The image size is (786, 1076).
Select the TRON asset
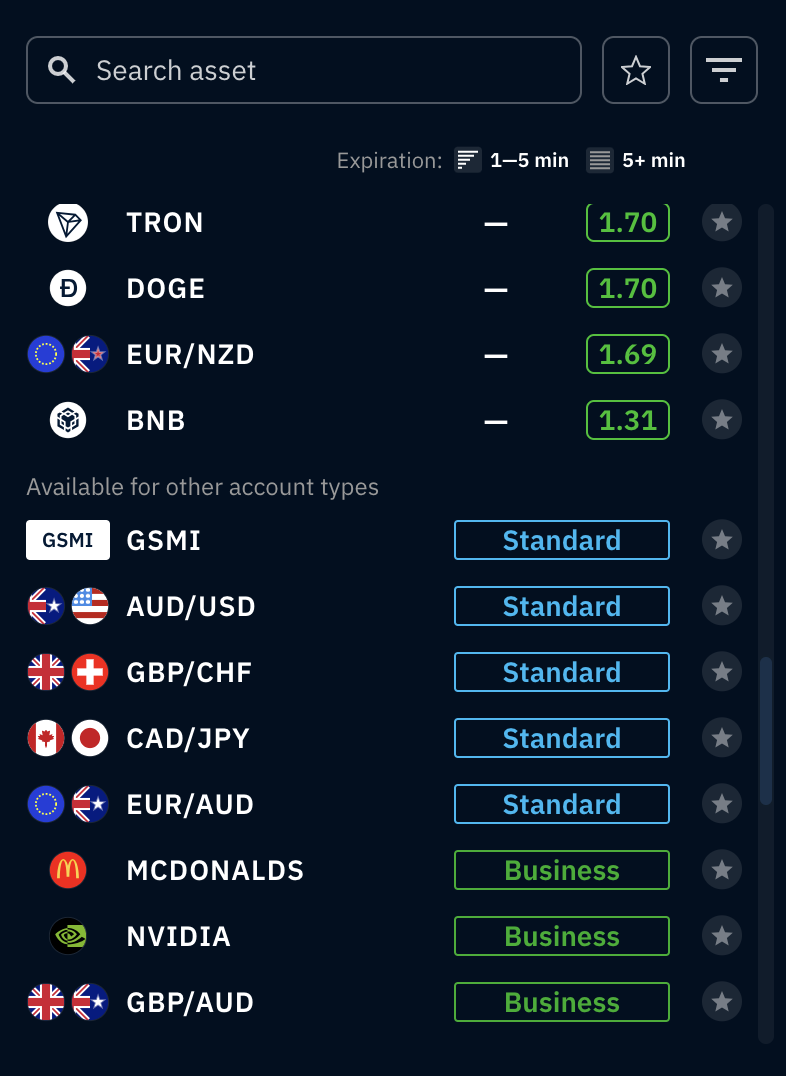click(x=165, y=223)
